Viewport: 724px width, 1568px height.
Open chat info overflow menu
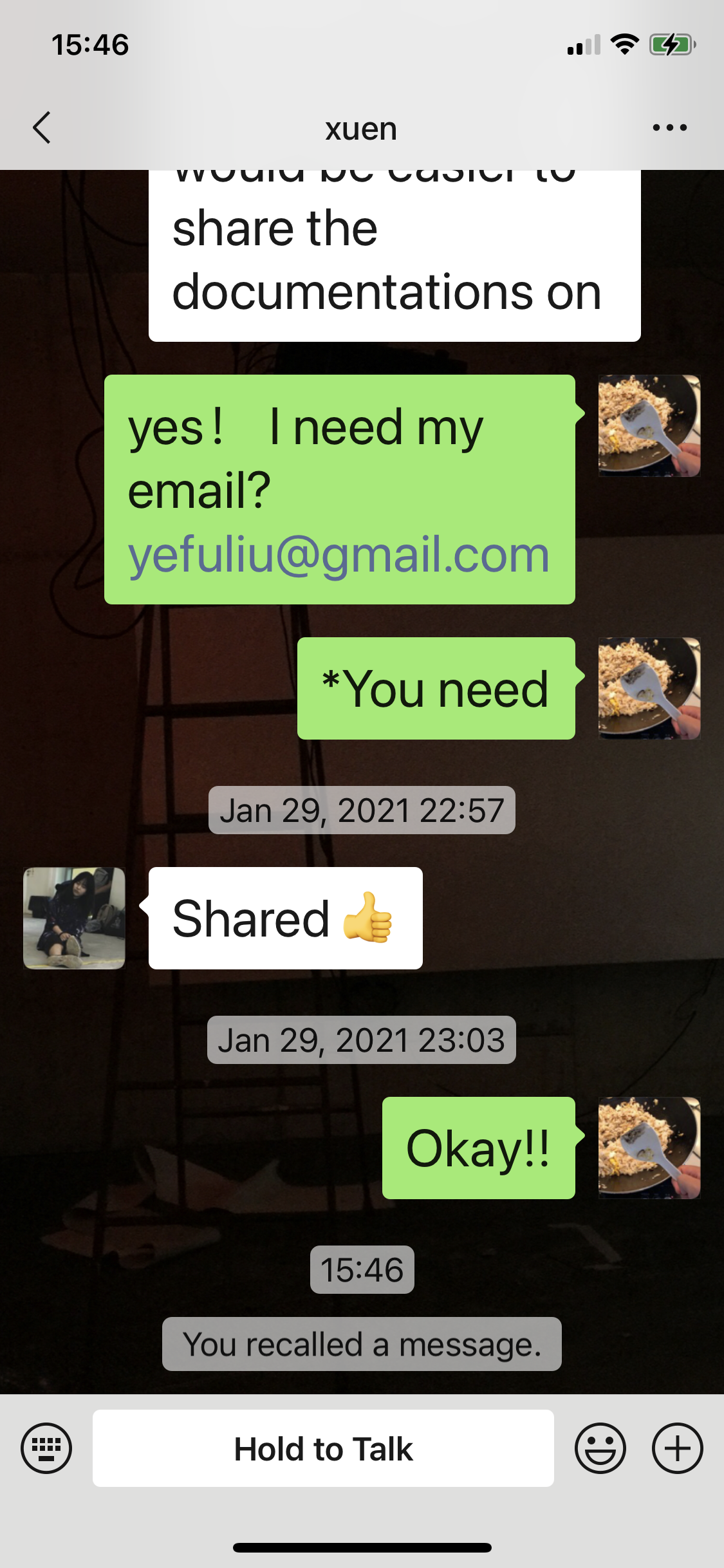tap(669, 127)
